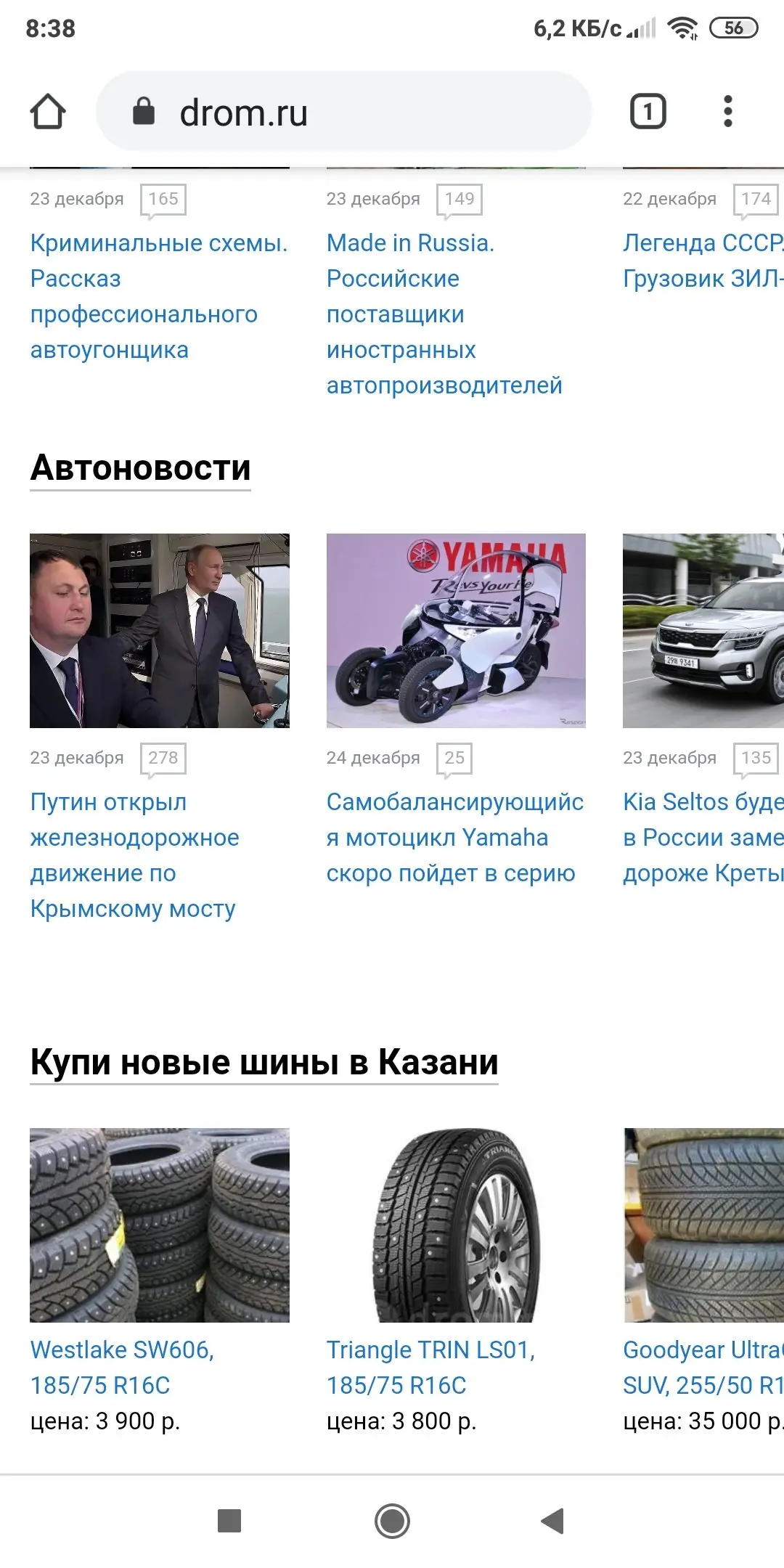Open Triangle TRIN LS01 tire listing
Screen dimensions: 784x1568
[430, 1368]
